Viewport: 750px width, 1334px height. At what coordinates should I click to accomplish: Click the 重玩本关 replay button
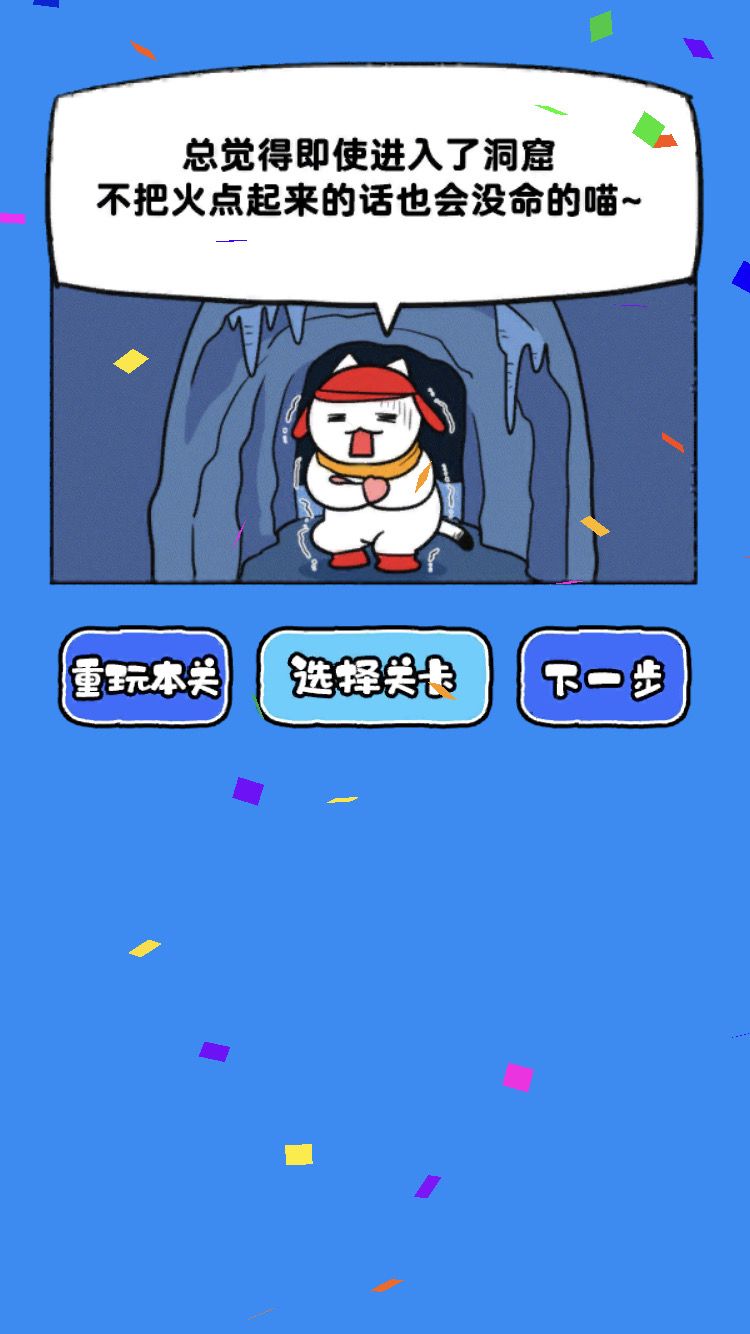click(146, 676)
